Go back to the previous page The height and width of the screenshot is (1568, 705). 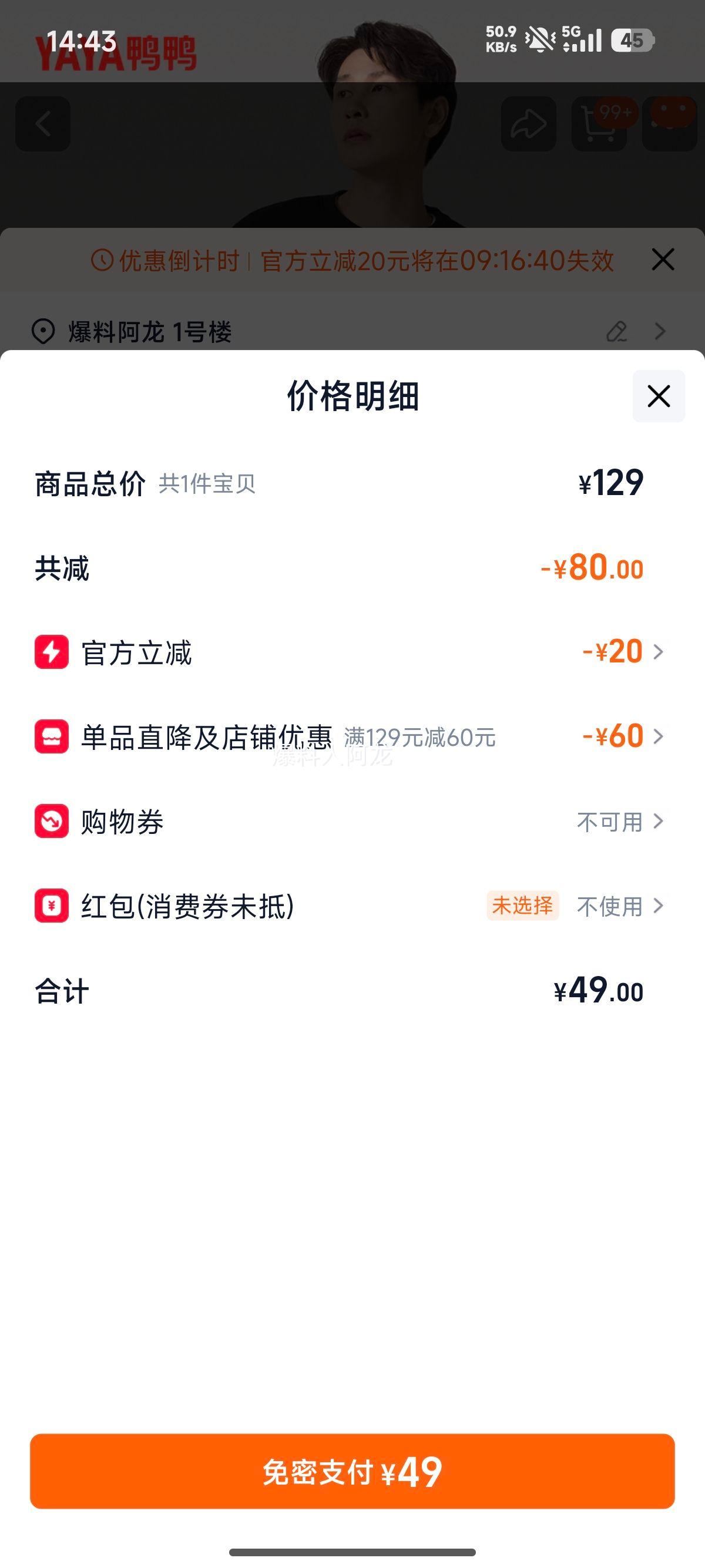(43, 124)
